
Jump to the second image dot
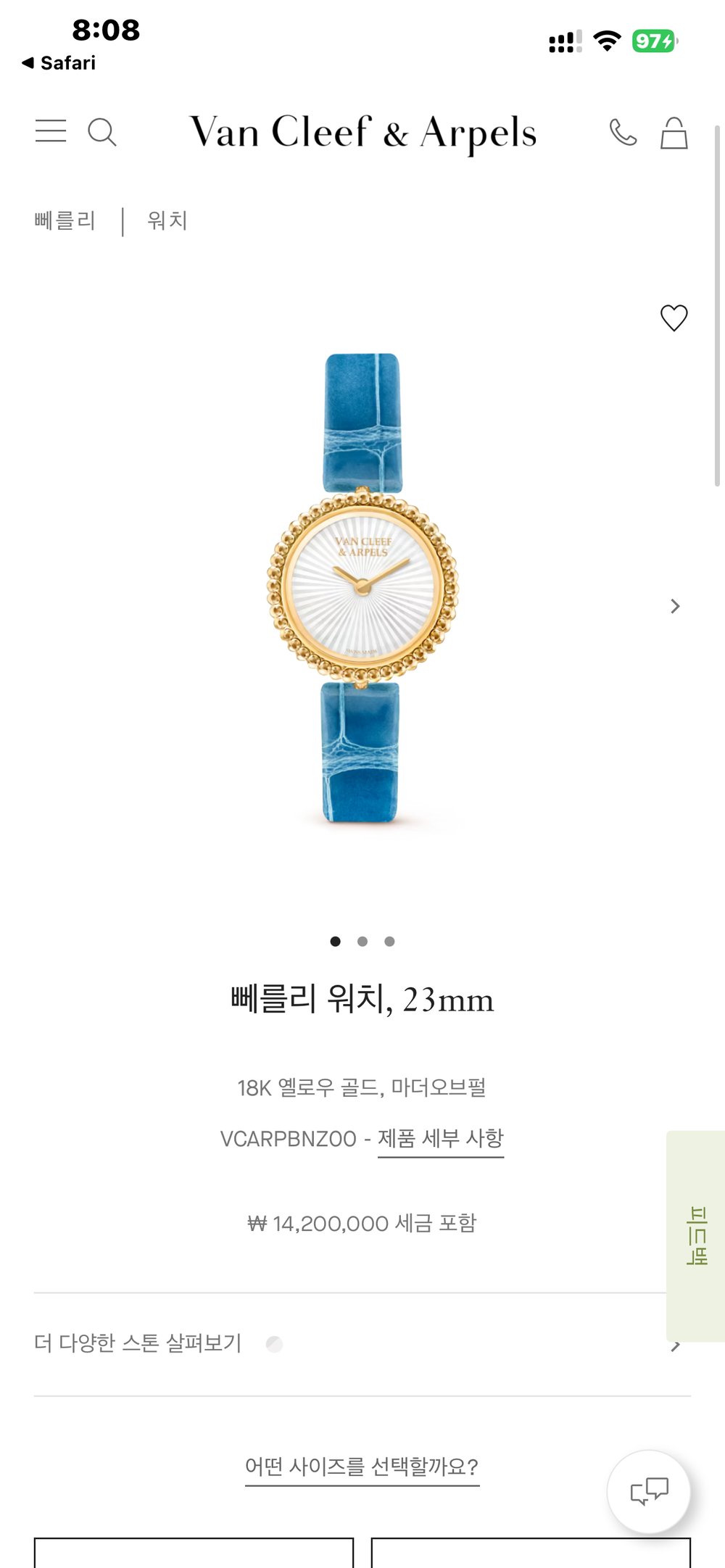pyautogui.click(x=362, y=941)
